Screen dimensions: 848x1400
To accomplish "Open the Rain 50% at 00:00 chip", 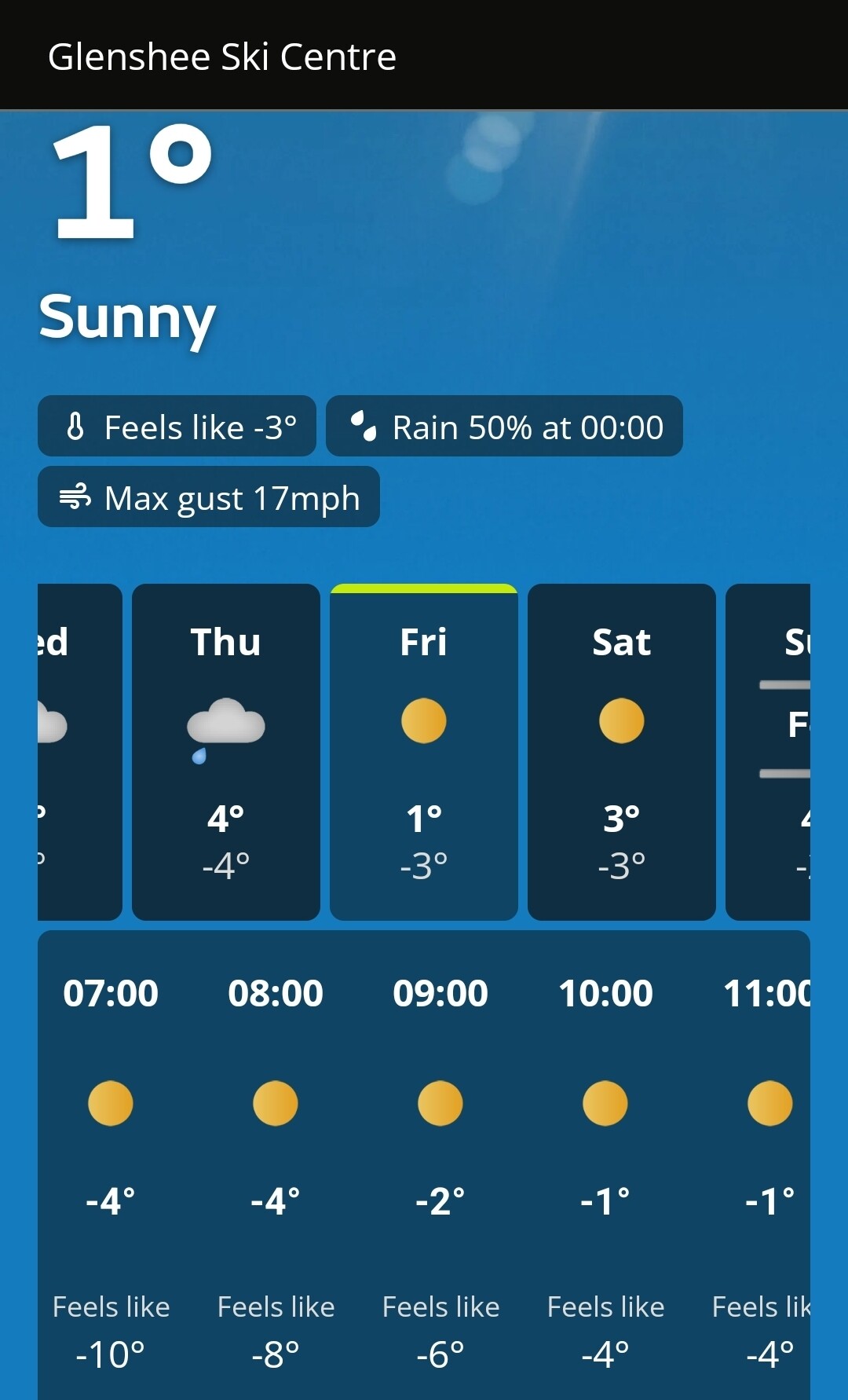I will click(x=504, y=427).
